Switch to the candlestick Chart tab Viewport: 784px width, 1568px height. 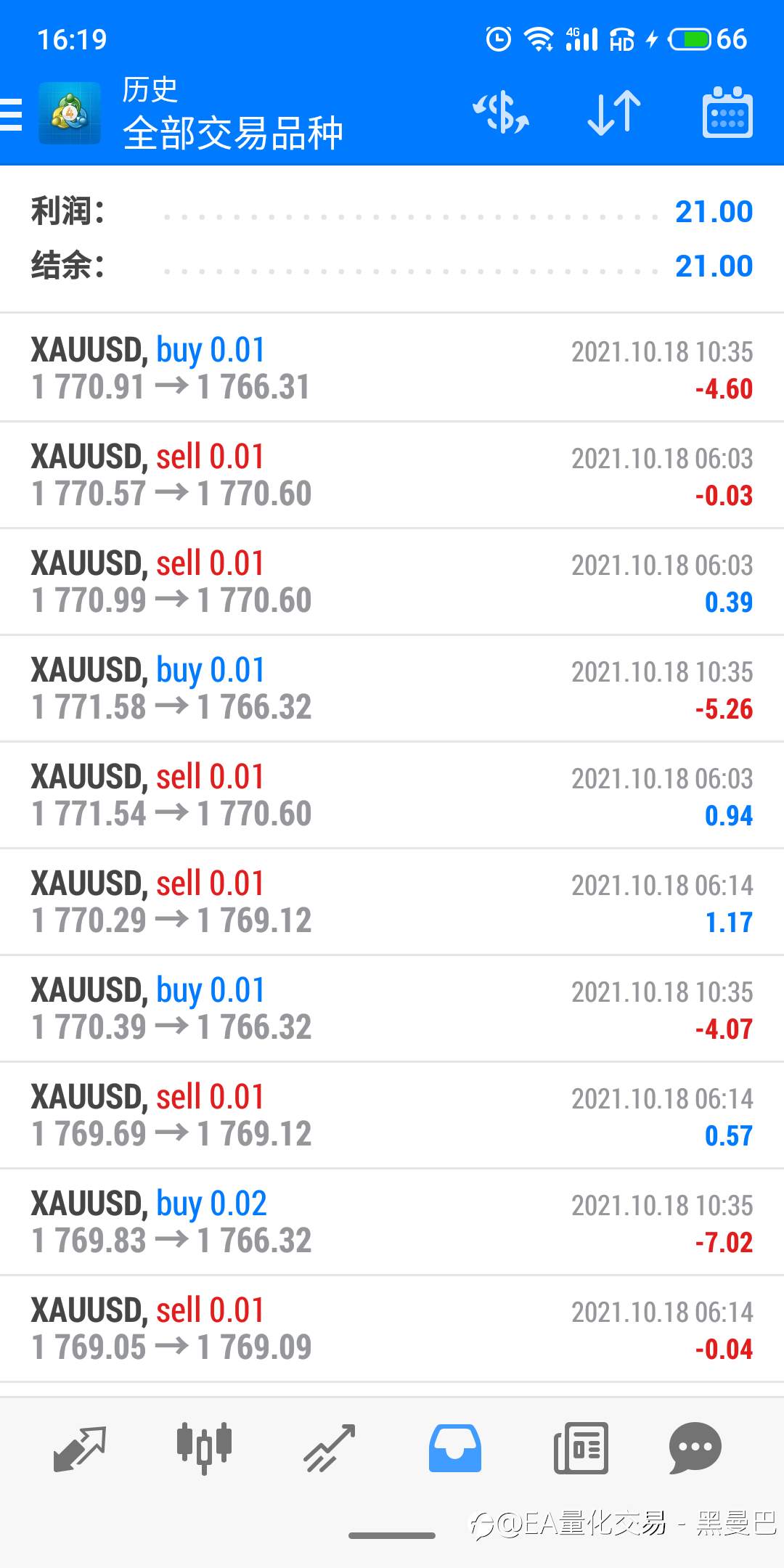click(x=204, y=1448)
